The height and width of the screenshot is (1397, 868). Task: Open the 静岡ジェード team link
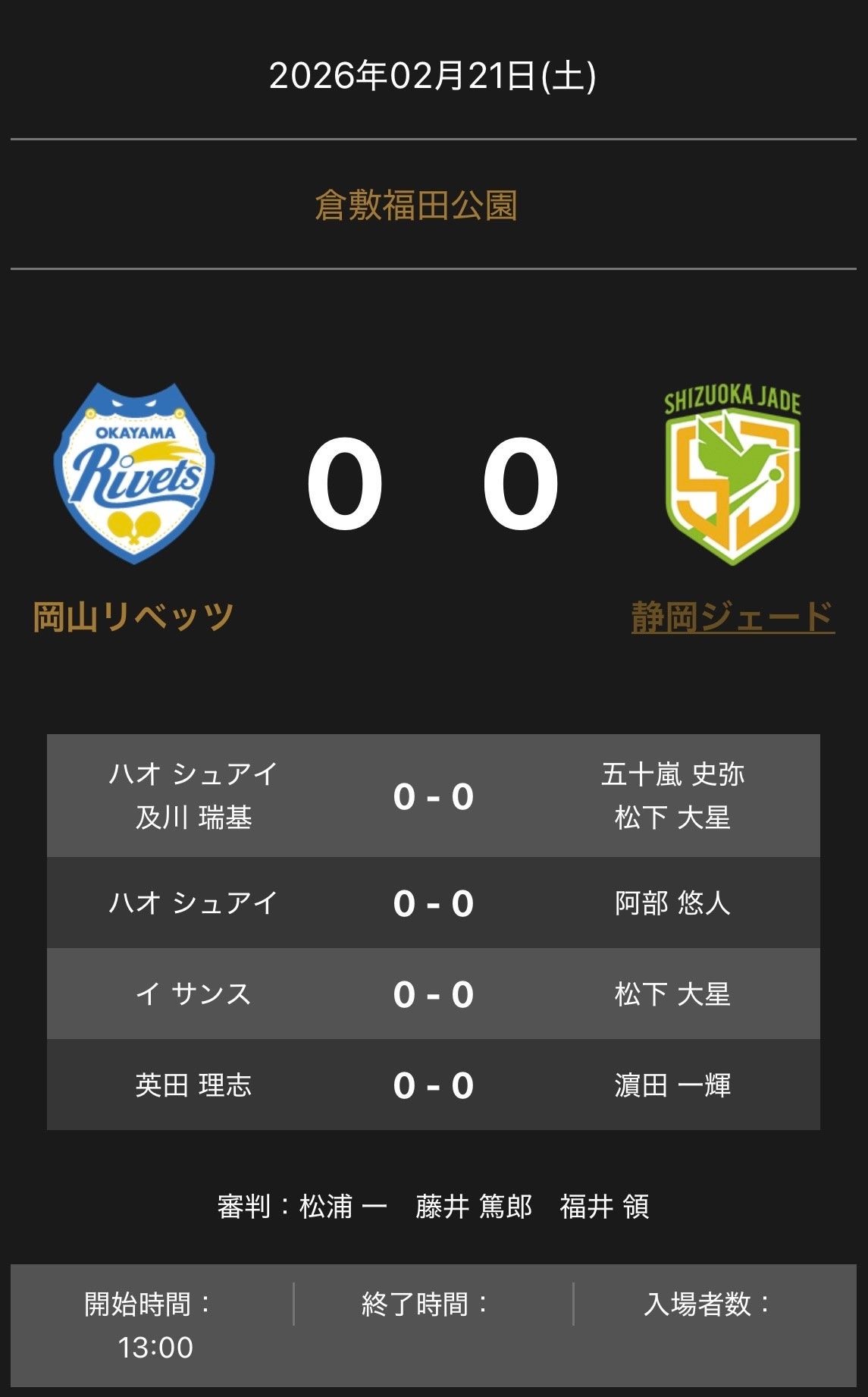coord(732,617)
